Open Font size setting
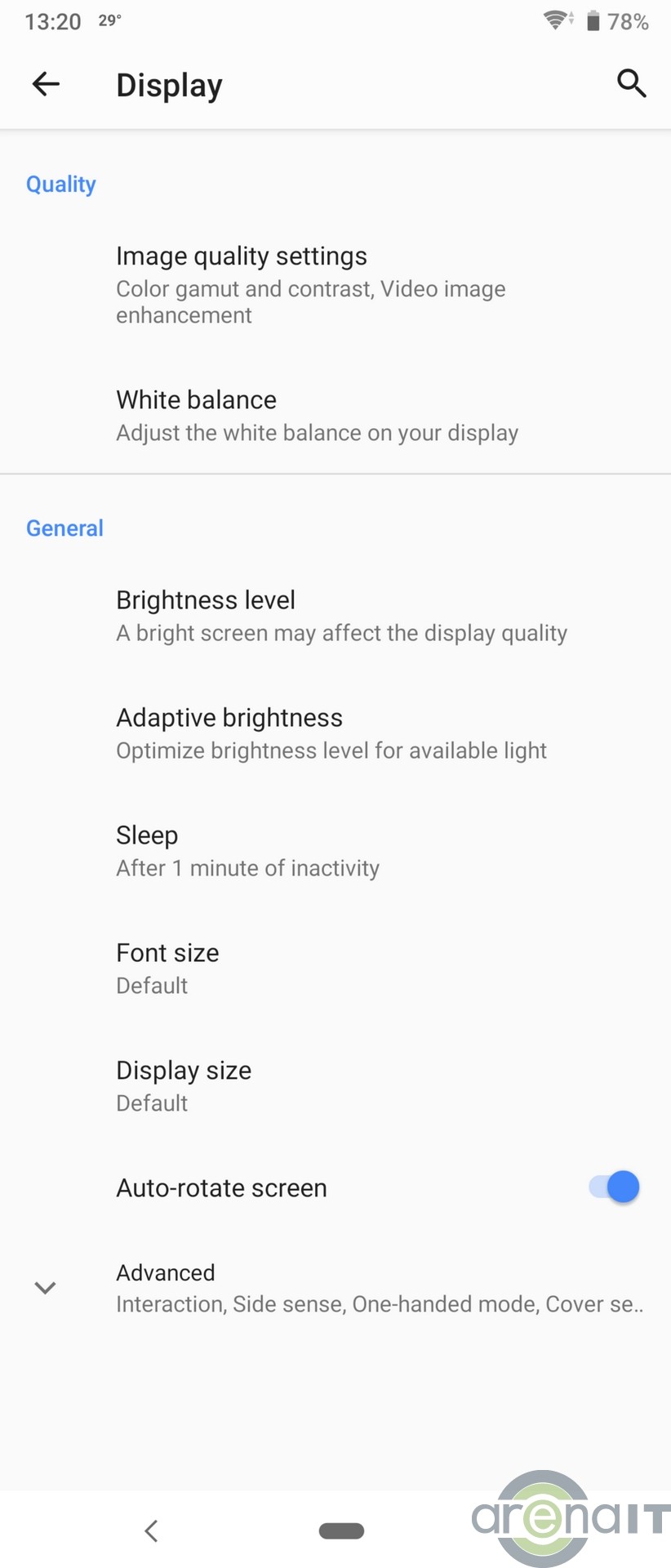Image resolution: width=671 pixels, height=1568 pixels. (167, 969)
